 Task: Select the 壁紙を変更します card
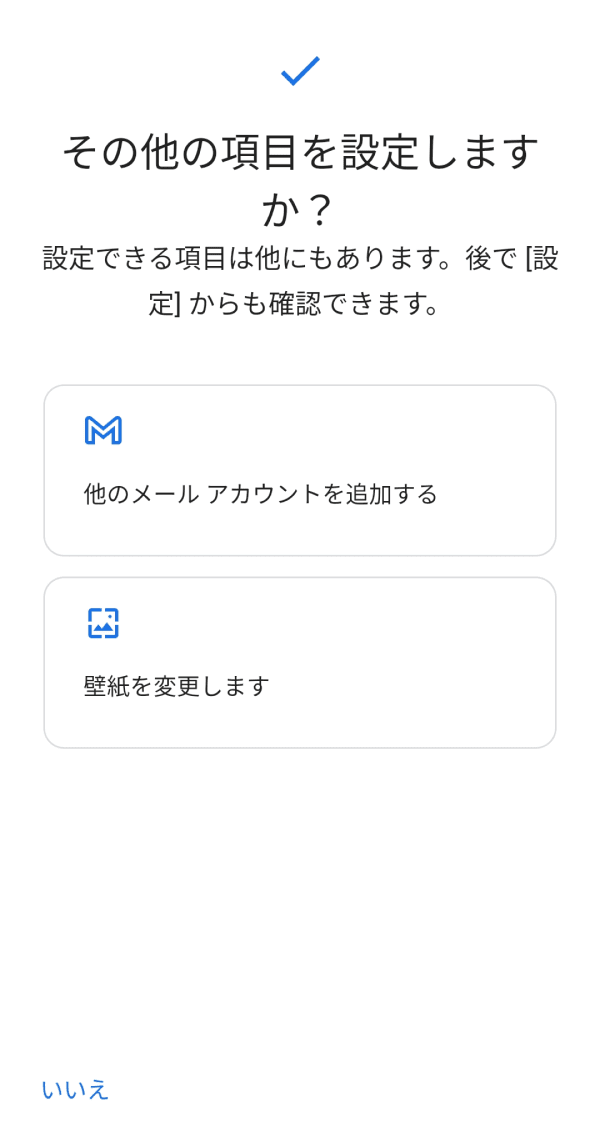pyautogui.click(x=300, y=662)
